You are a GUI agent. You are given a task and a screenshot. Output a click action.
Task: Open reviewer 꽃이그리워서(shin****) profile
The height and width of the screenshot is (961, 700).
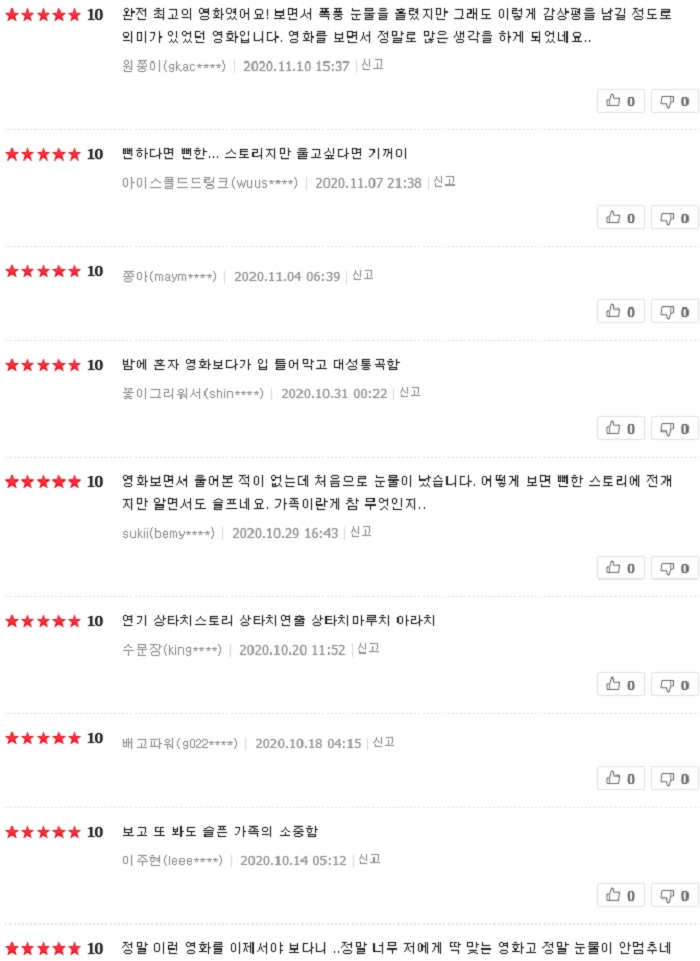192,394
